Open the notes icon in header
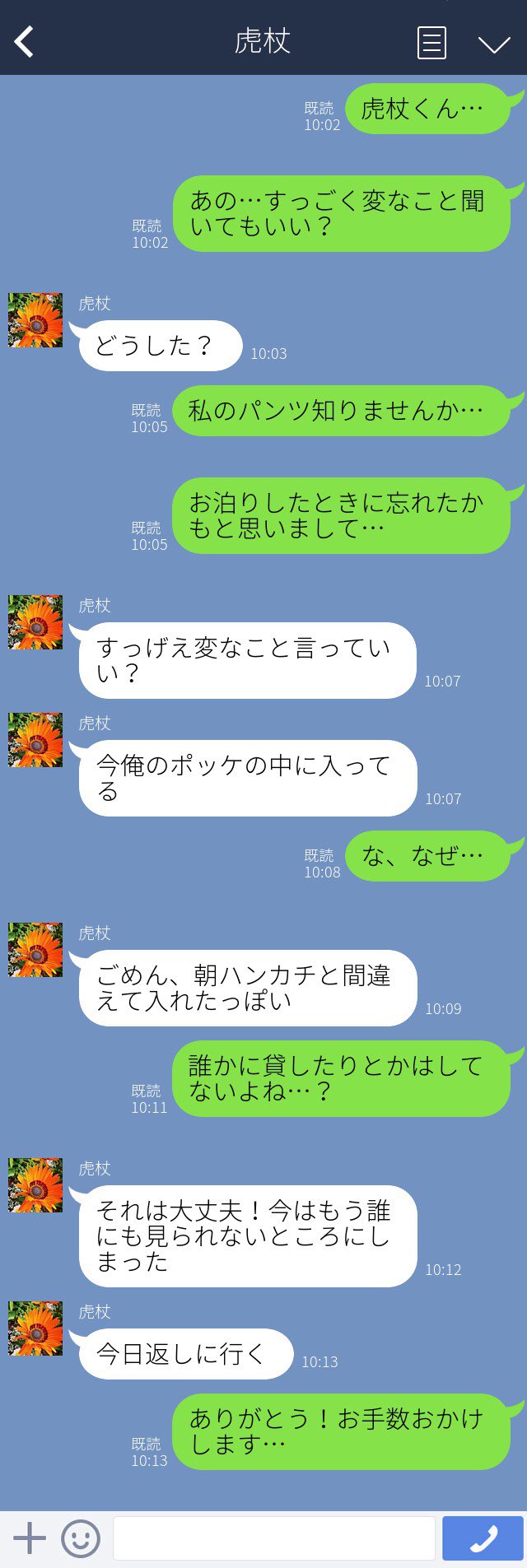This screenshot has width=527, height=1568. click(x=431, y=43)
